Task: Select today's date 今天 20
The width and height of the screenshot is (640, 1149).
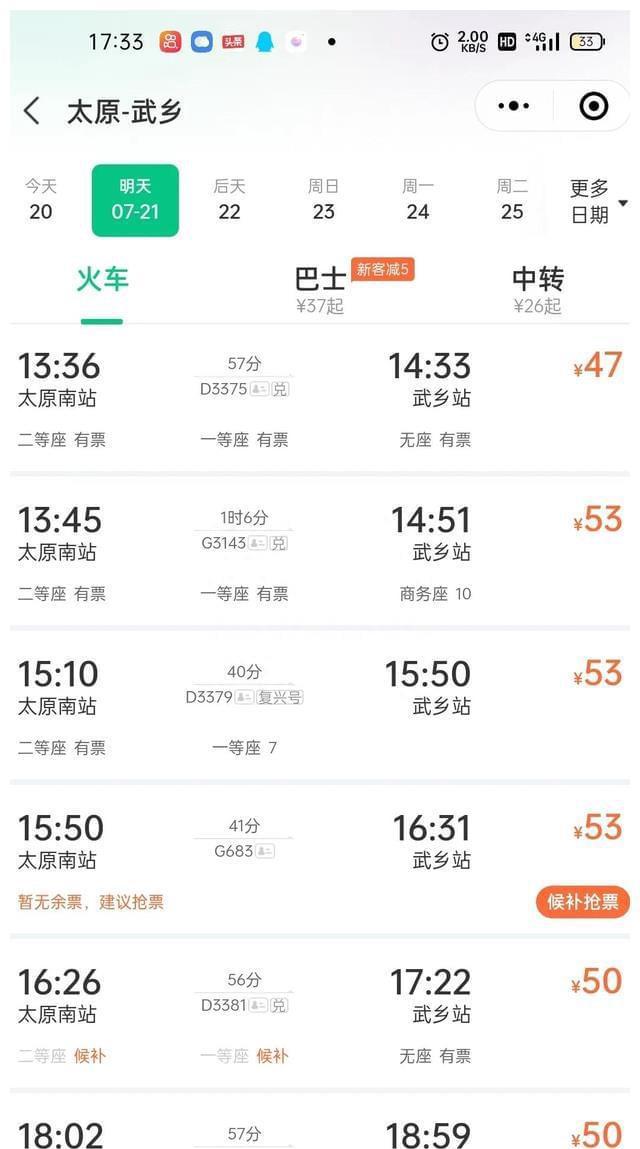Action: coord(41,200)
